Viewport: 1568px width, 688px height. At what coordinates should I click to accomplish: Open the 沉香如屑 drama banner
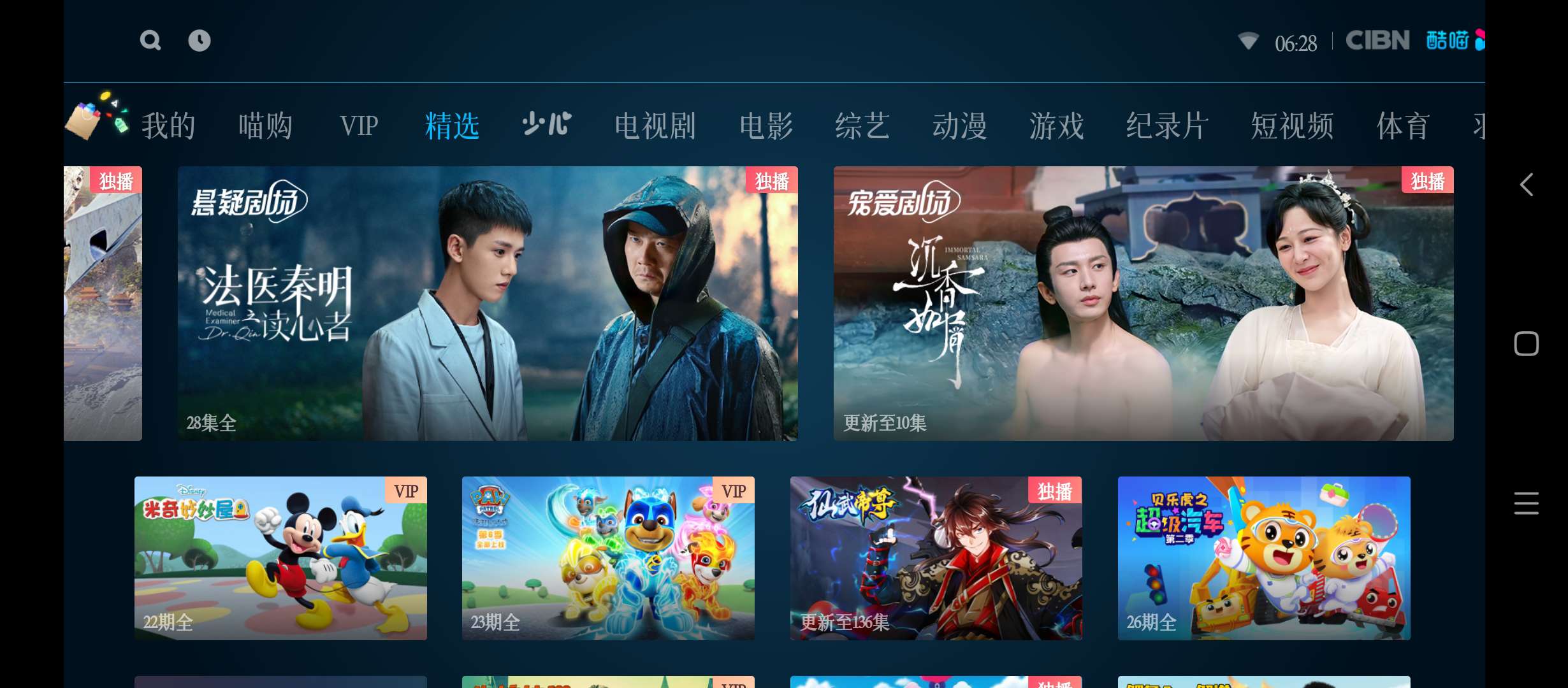click(1143, 303)
